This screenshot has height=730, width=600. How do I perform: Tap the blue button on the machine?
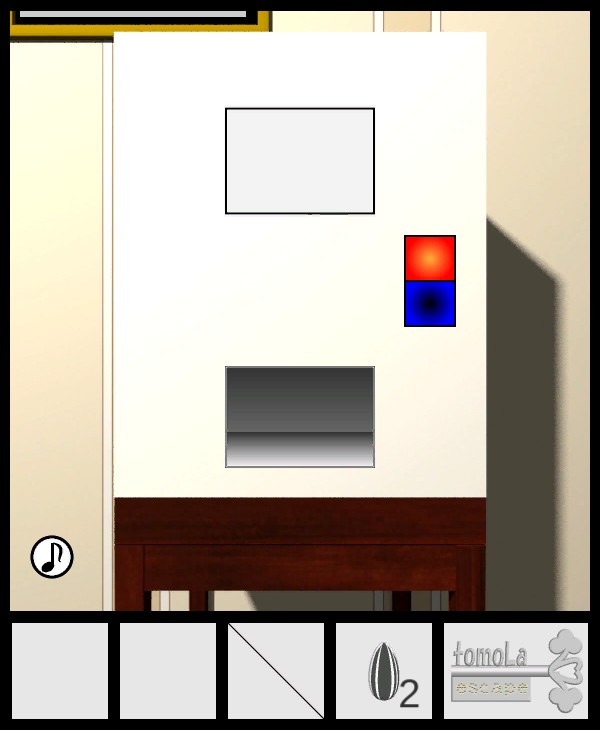click(x=430, y=304)
